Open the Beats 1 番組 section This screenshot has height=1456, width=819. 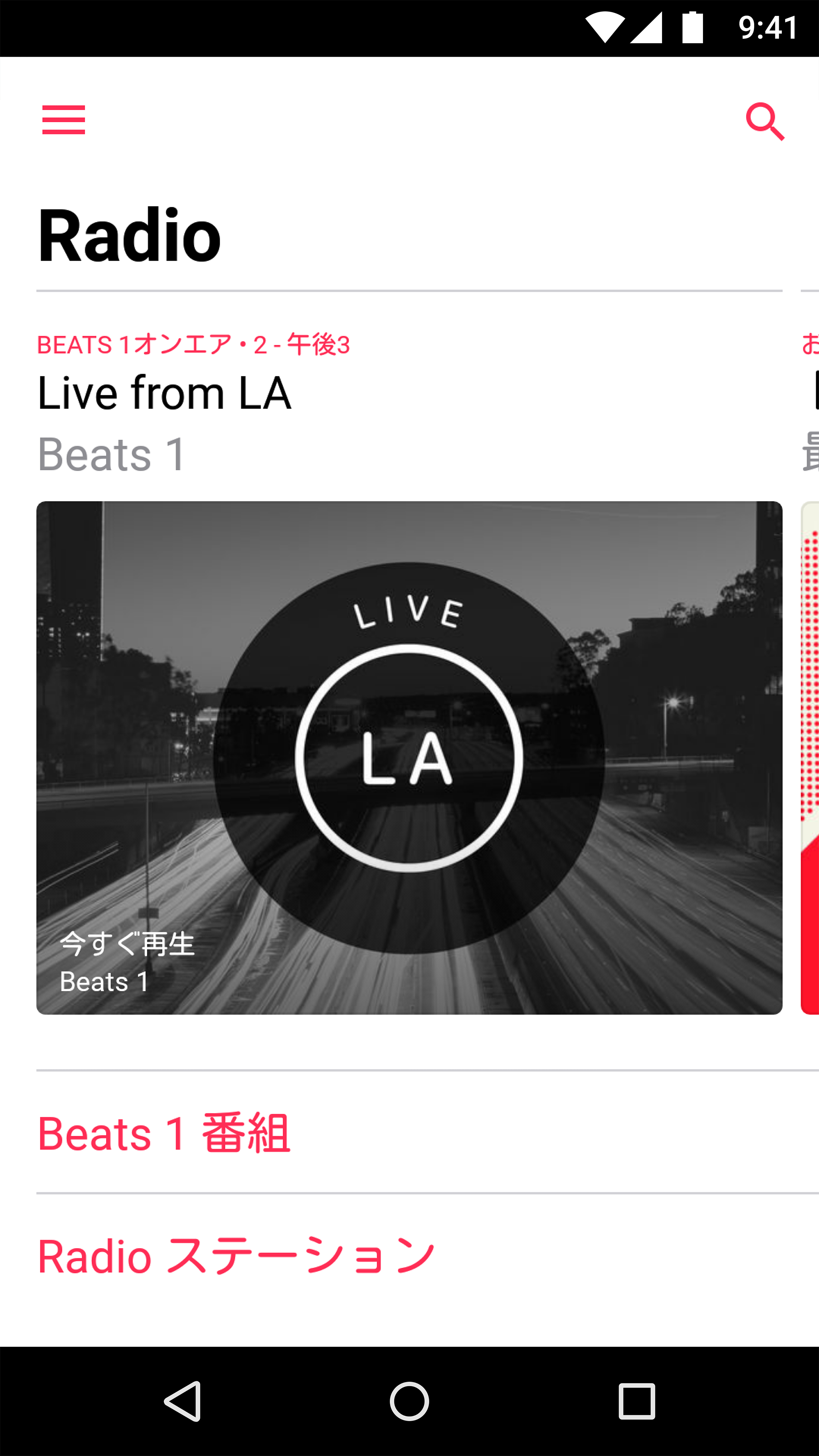pos(164,1133)
